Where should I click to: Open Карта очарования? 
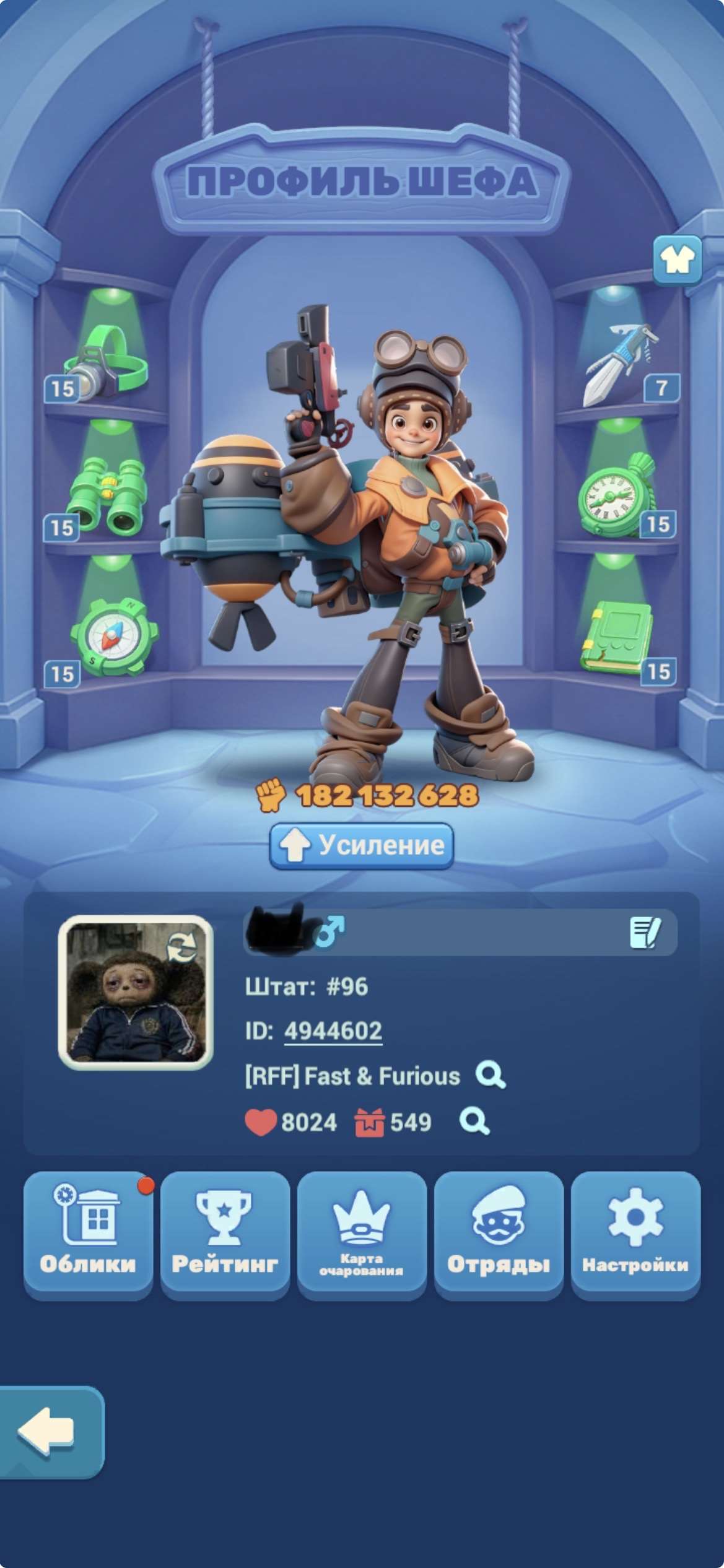[x=362, y=1234]
